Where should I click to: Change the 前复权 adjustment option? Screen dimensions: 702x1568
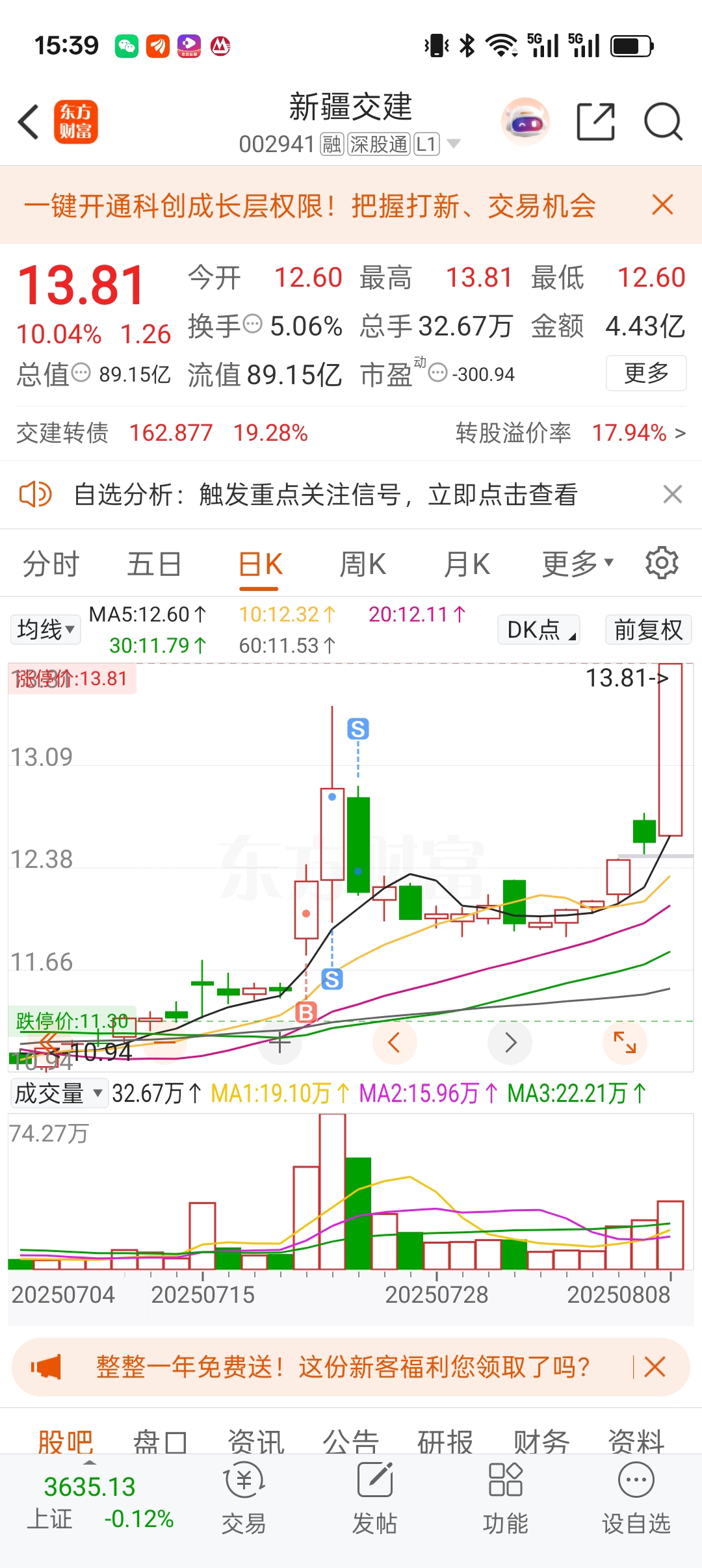(648, 629)
